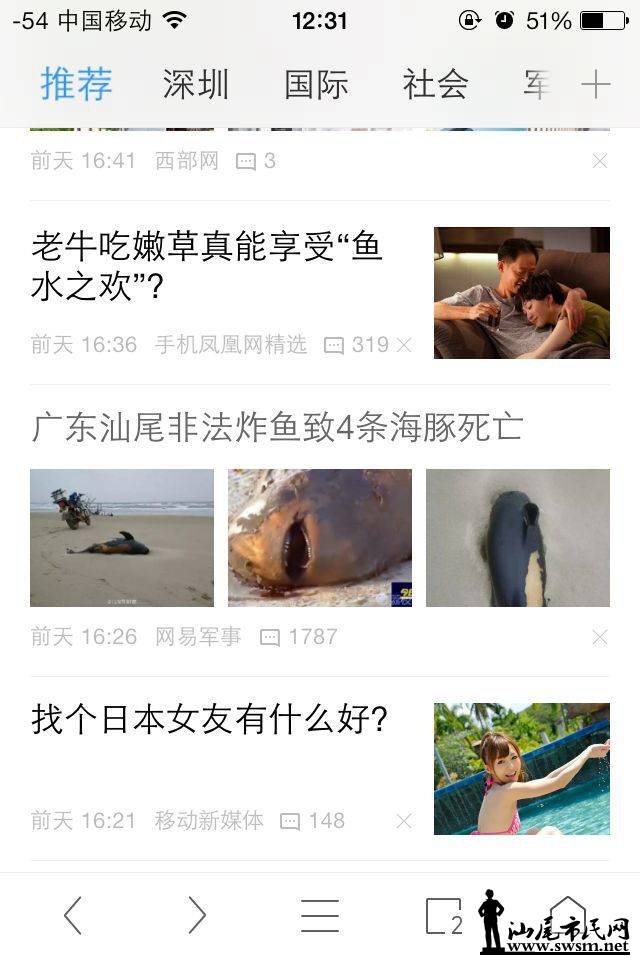Dismiss the 网易军事 dolphin article
The width and height of the screenshot is (640, 960).
599,637
